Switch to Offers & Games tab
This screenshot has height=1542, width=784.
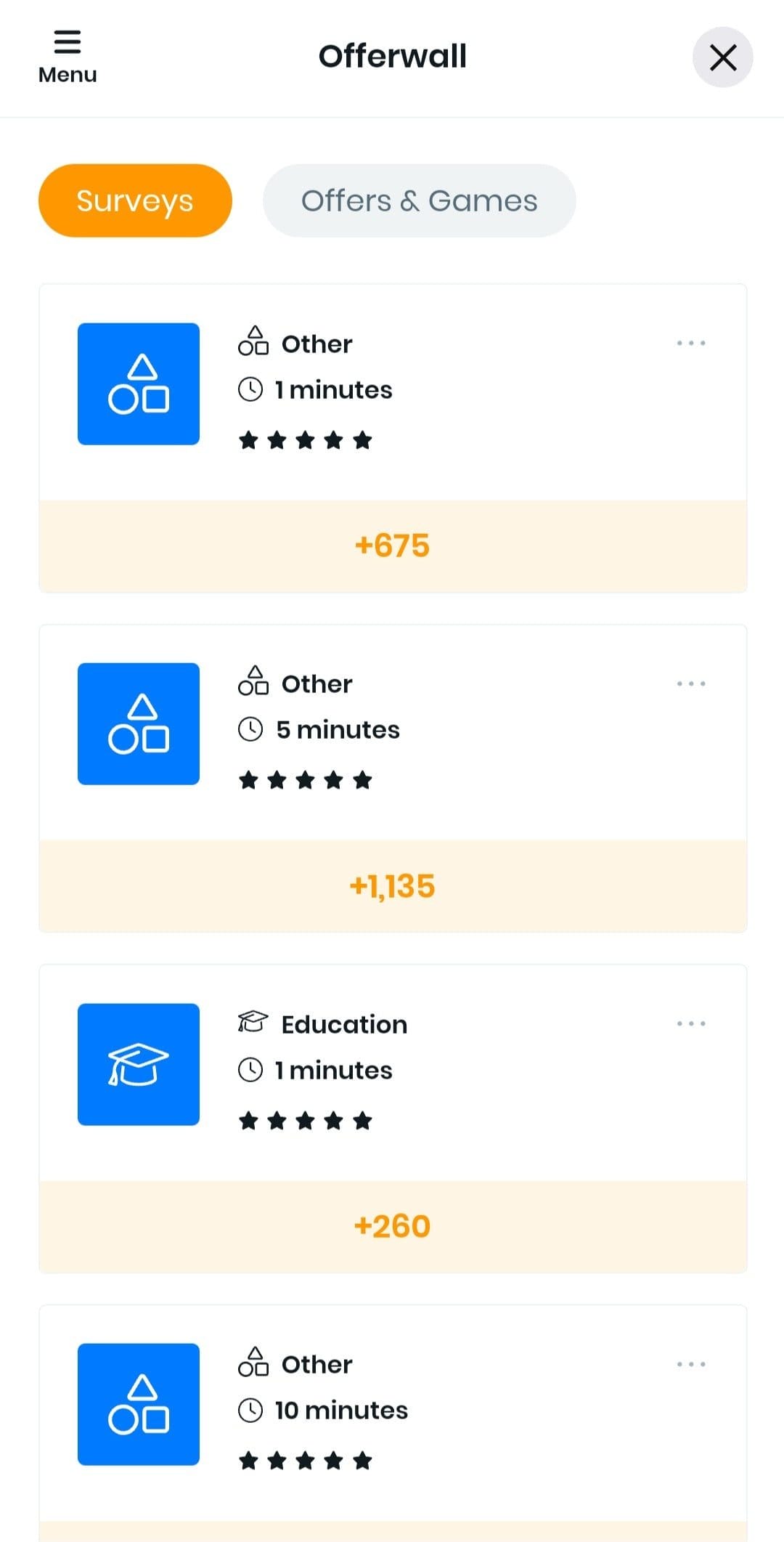tap(419, 200)
